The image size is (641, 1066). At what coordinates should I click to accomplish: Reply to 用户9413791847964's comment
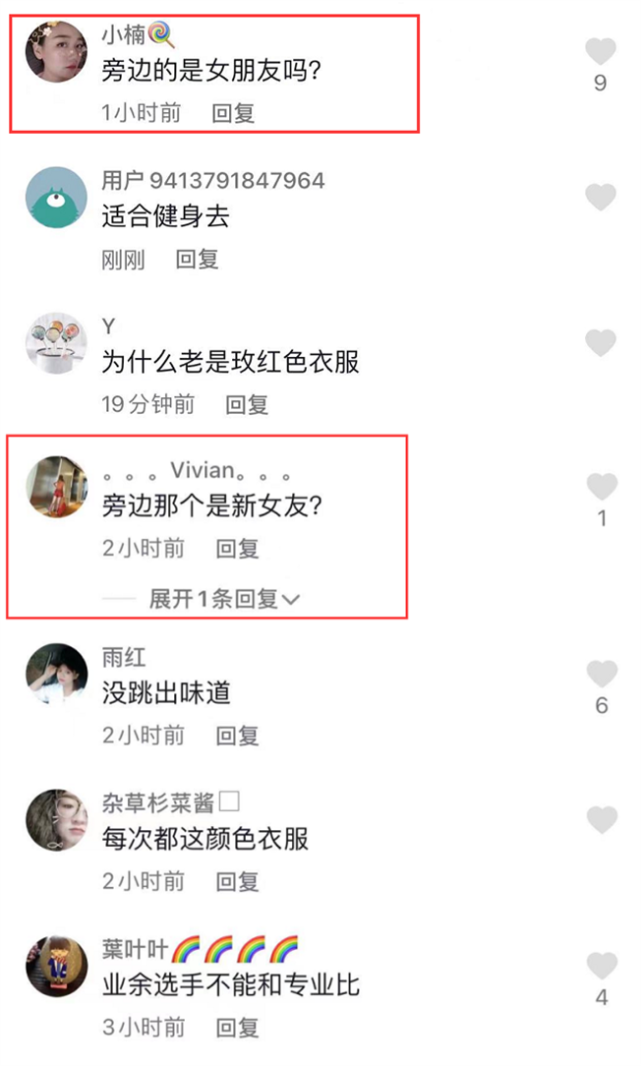[x=197, y=259]
